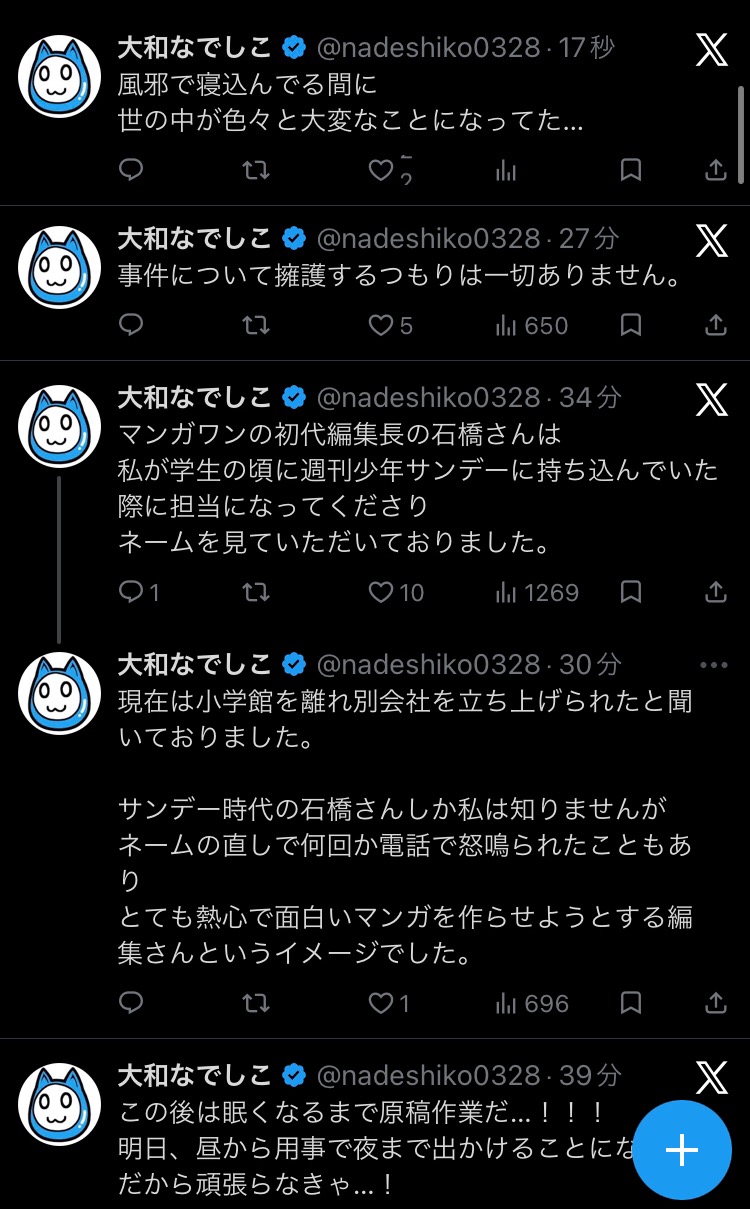This screenshot has width=750, height=1209.
Task: Repost the マンガワンの初代編集長 post
Action: click(x=256, y=592)
